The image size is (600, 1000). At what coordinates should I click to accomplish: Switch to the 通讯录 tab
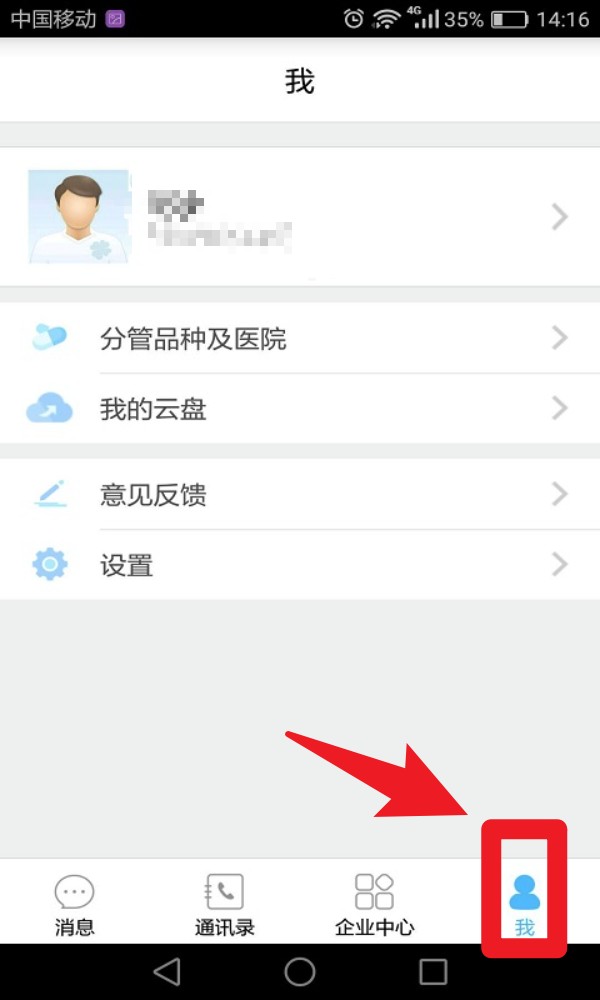[224, 903]
